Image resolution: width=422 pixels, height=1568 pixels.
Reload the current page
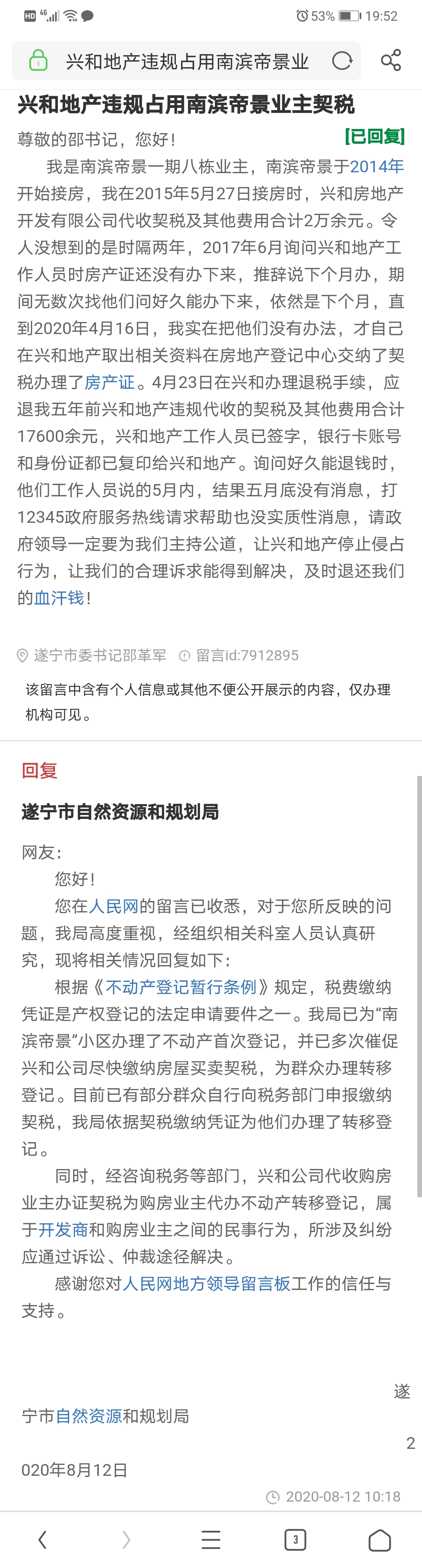[x=342, y=61]
